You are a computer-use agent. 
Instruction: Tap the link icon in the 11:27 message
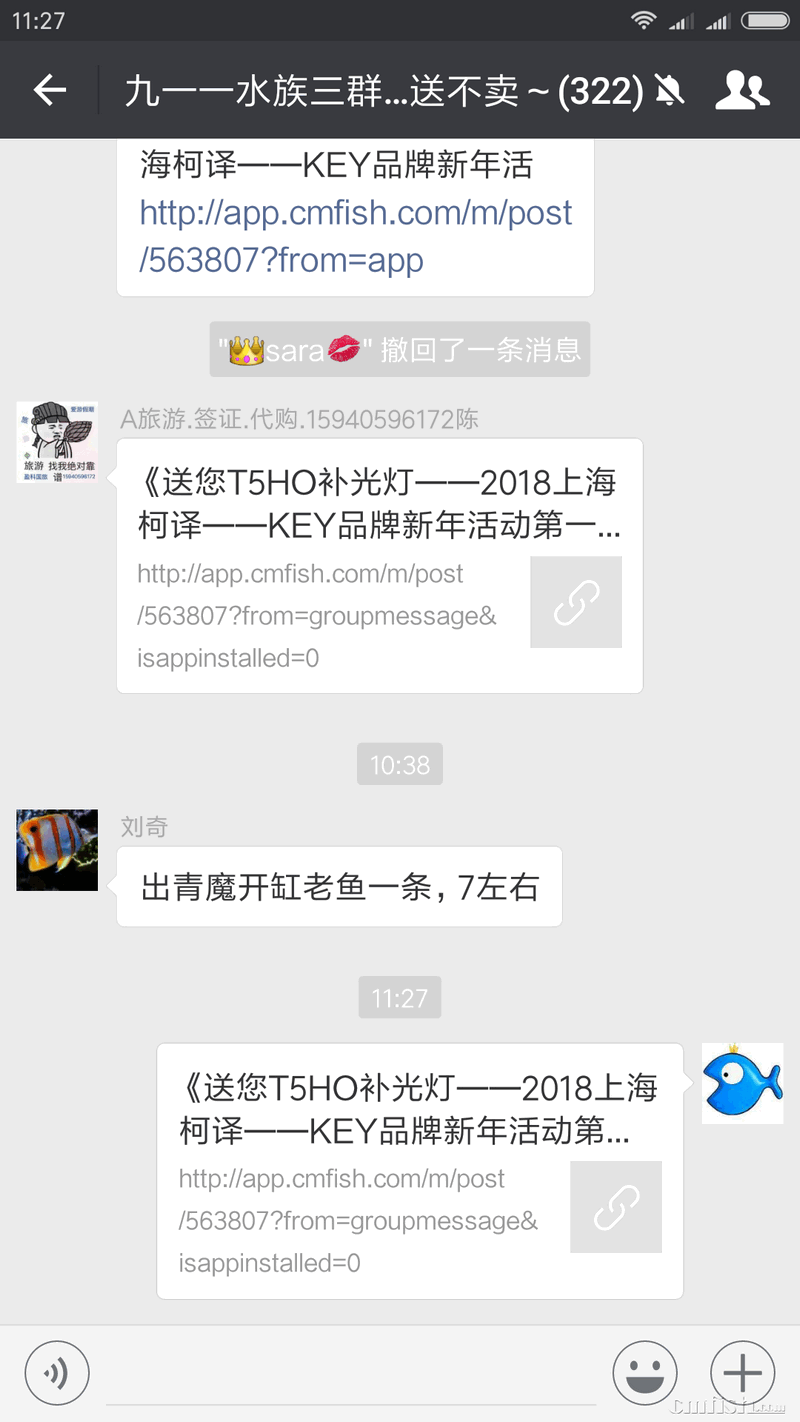coord(616,1207)
